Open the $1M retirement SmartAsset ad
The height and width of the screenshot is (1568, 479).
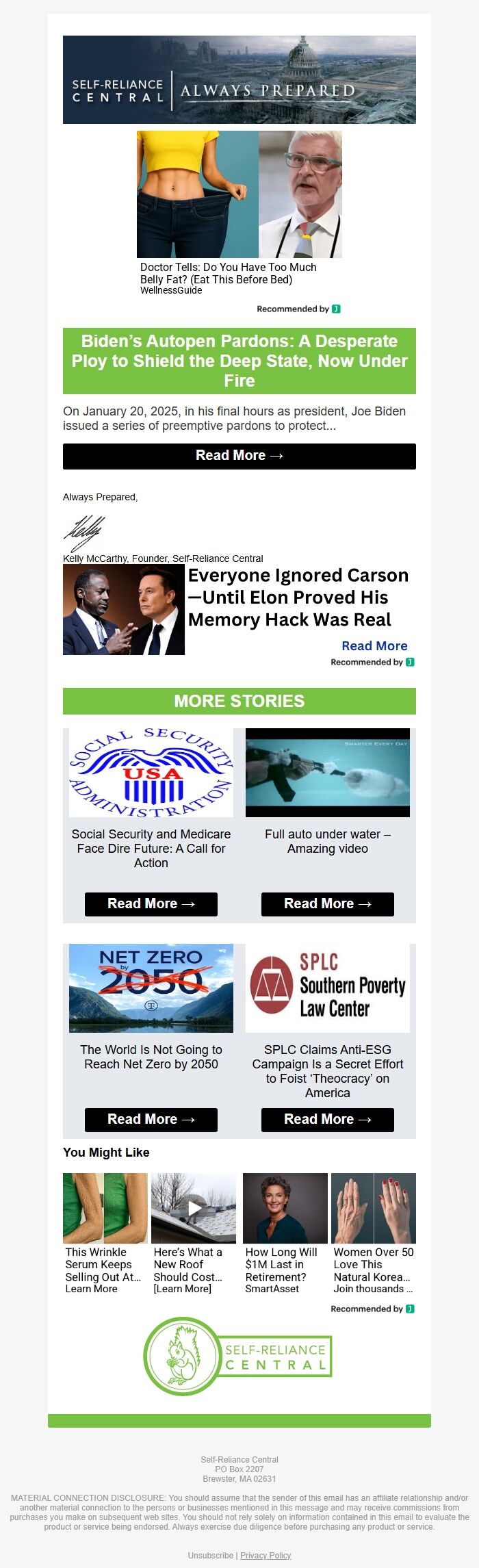[x=285, y=1232]
